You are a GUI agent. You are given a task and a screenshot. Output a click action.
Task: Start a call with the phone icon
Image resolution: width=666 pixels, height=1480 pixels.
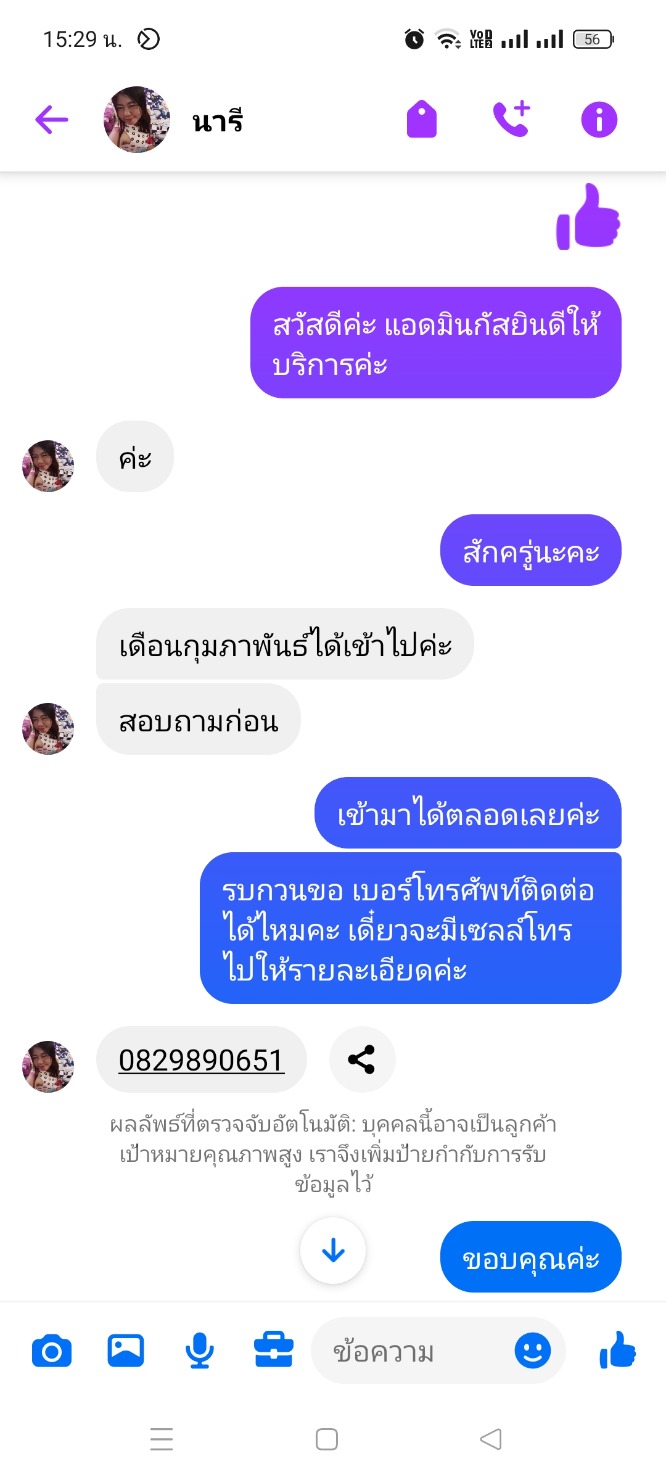click(511, 120)
